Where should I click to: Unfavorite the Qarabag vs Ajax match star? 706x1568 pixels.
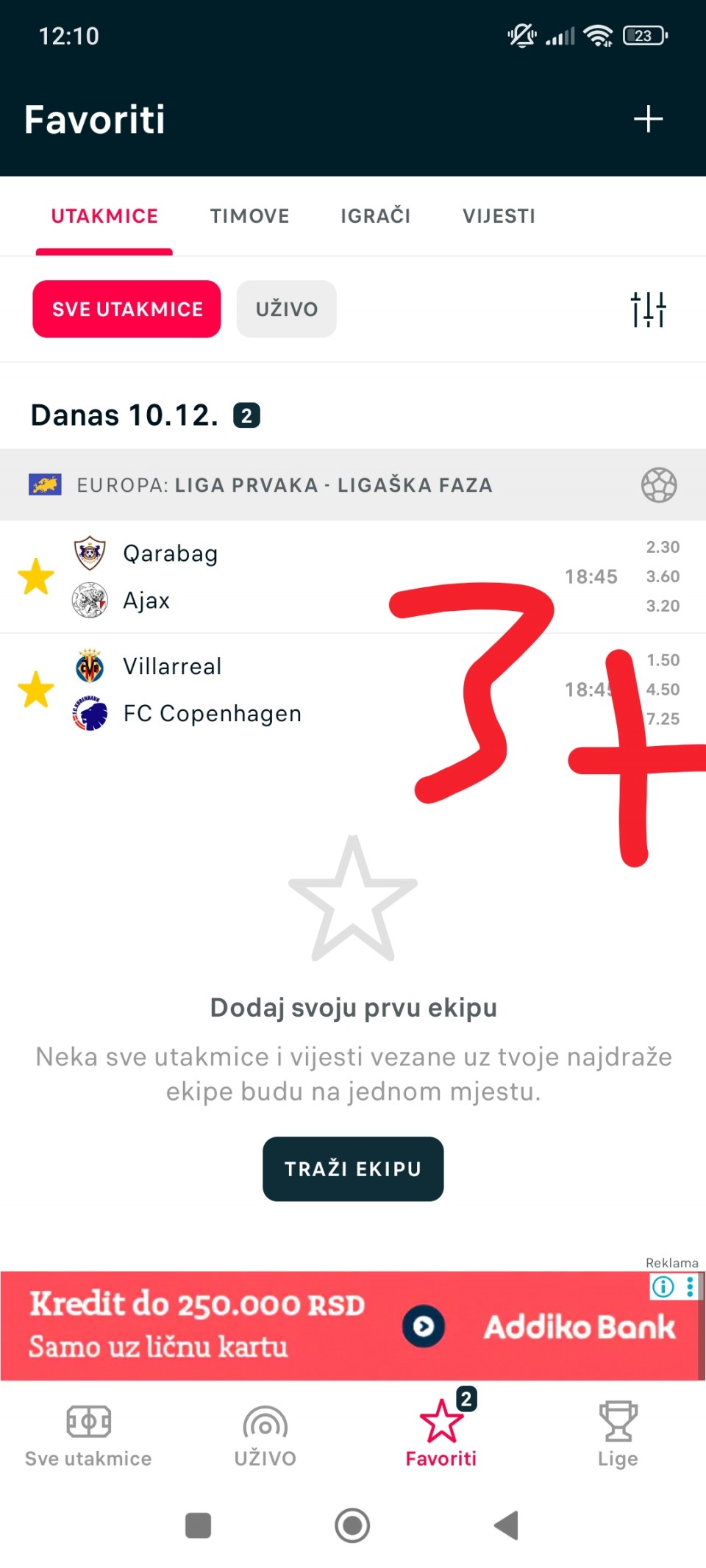pos(36,577)
